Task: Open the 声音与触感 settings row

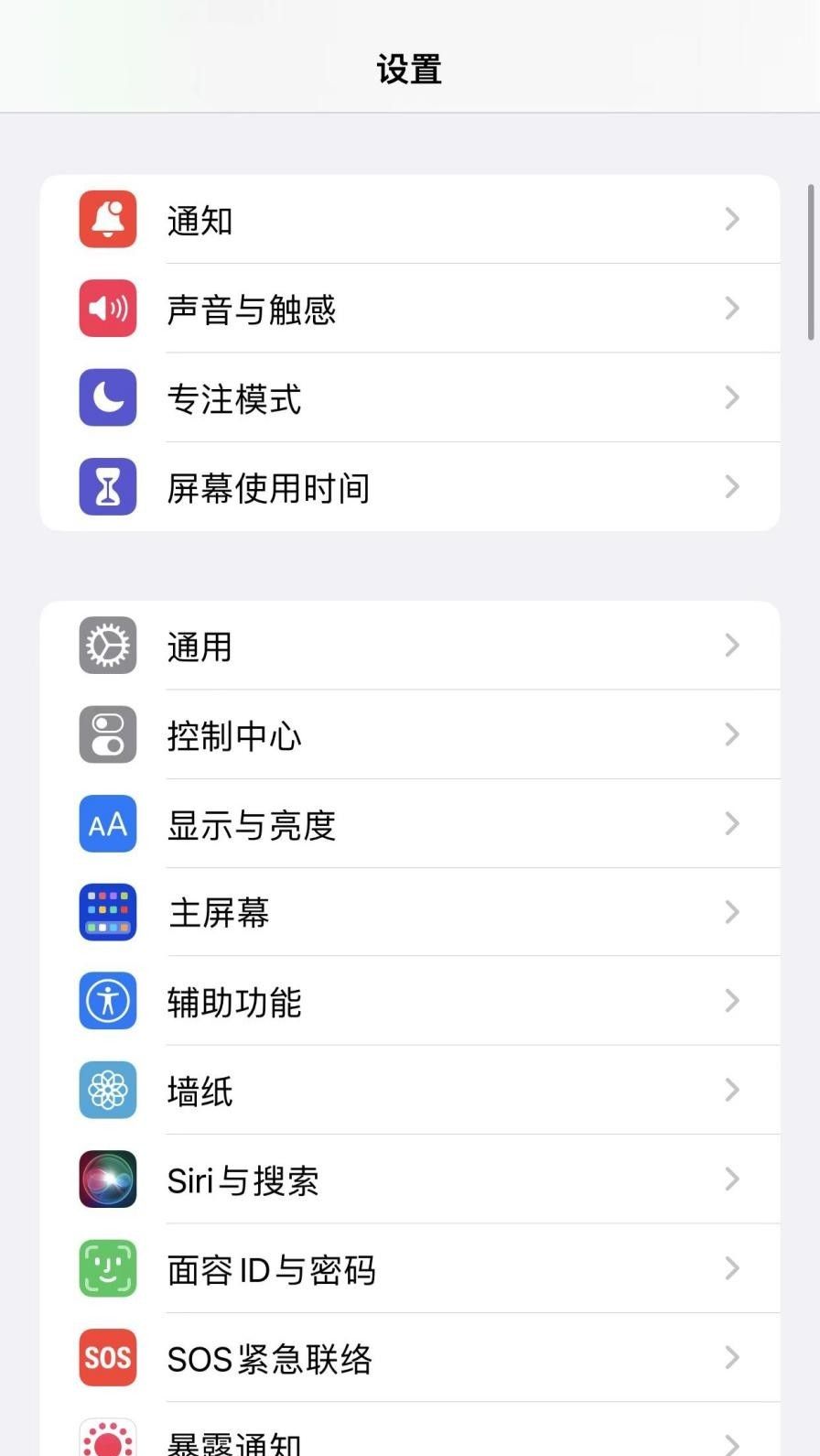Action: tap(410, 309)
